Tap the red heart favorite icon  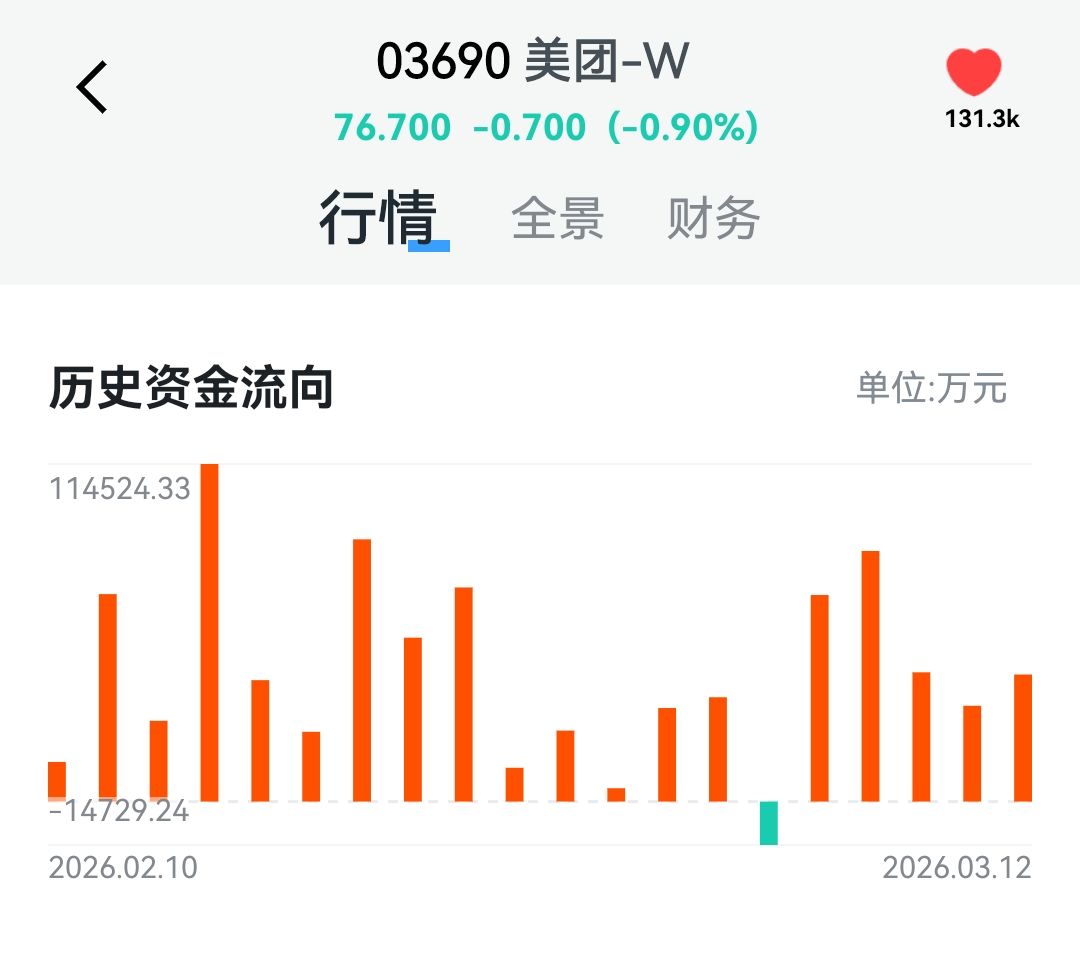pos(973,72)
